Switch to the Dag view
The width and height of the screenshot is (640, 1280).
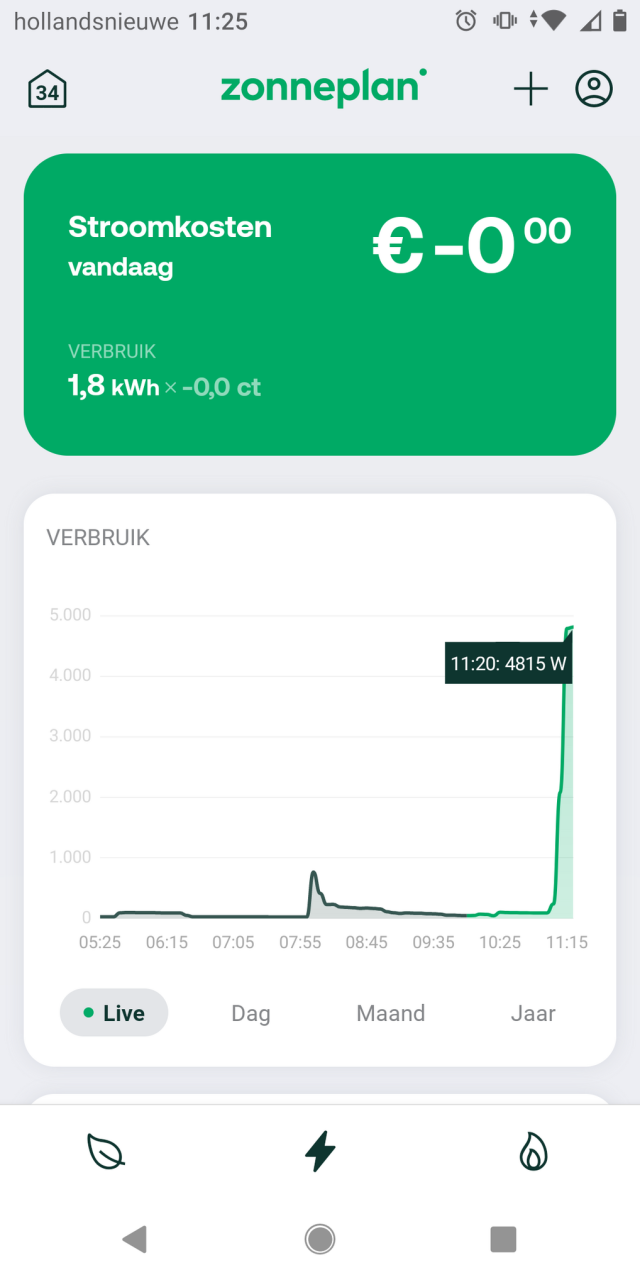pyautogui.click(x=251, y=1013)
